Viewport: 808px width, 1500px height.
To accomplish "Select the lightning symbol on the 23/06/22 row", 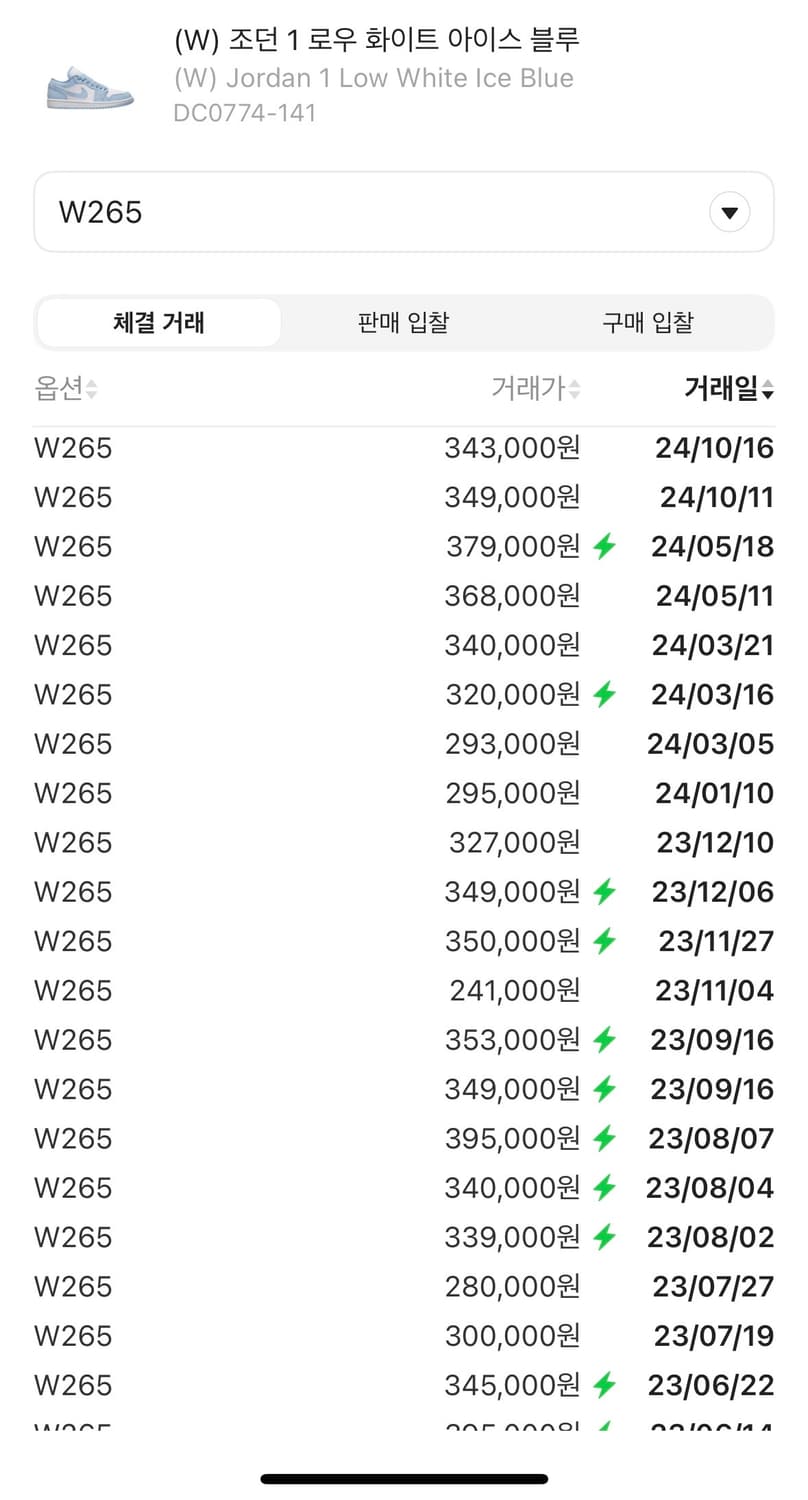I will 605,1385.
